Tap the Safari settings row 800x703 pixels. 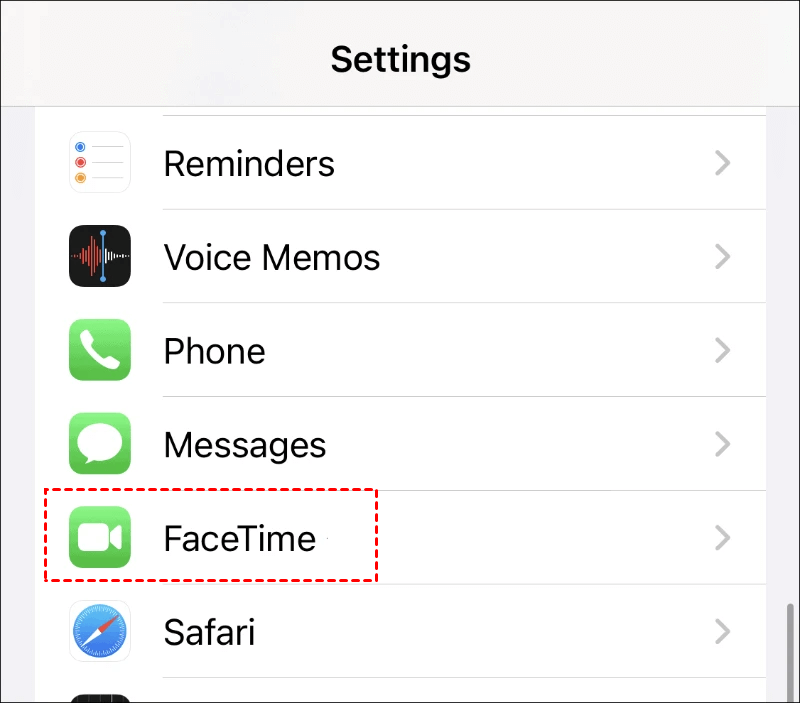coord(209,632)
